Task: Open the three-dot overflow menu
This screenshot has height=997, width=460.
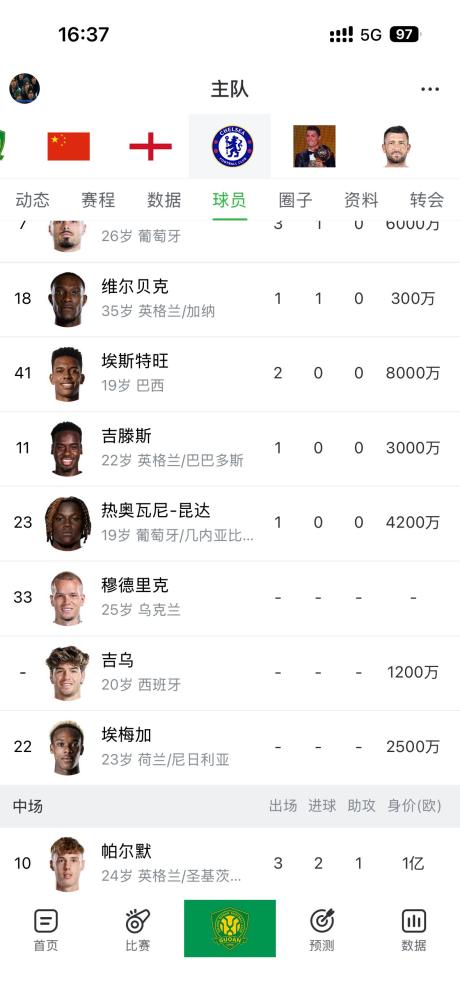Action: tap(430, 89)
